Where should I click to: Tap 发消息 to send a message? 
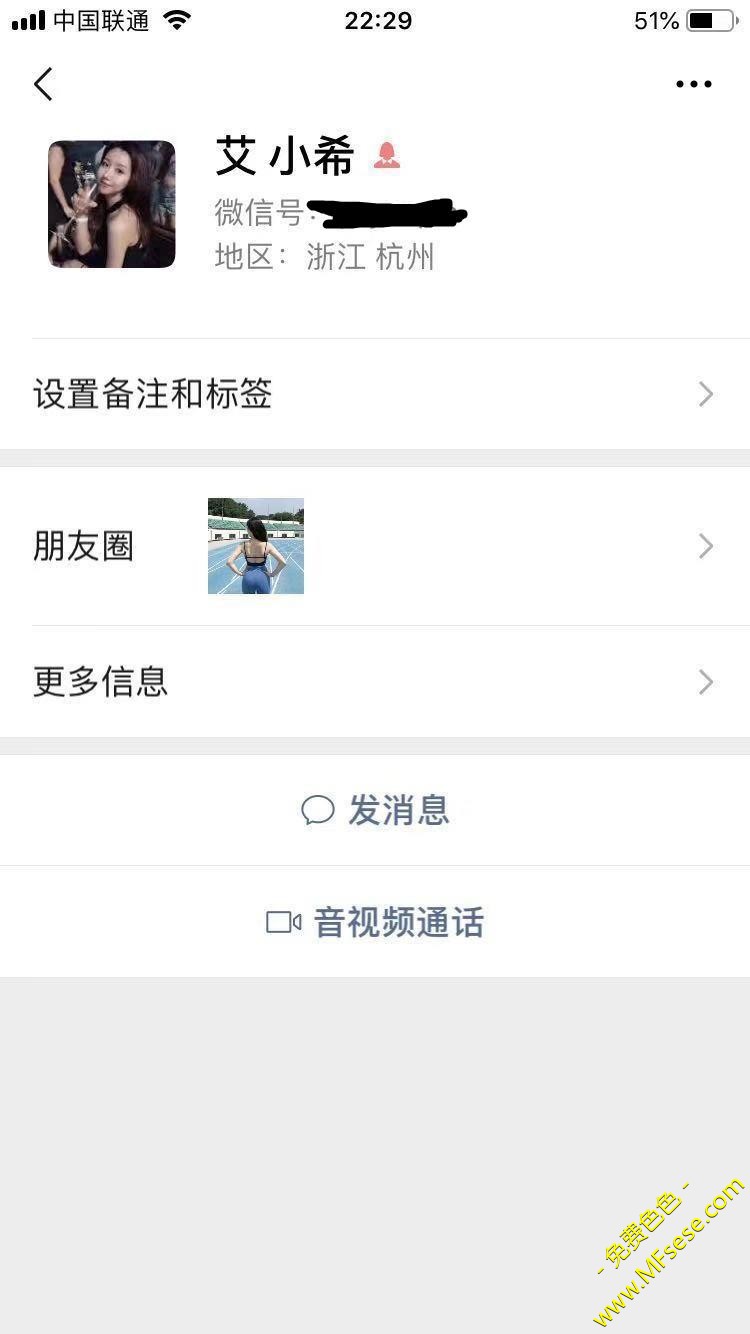tap(375, 810)
